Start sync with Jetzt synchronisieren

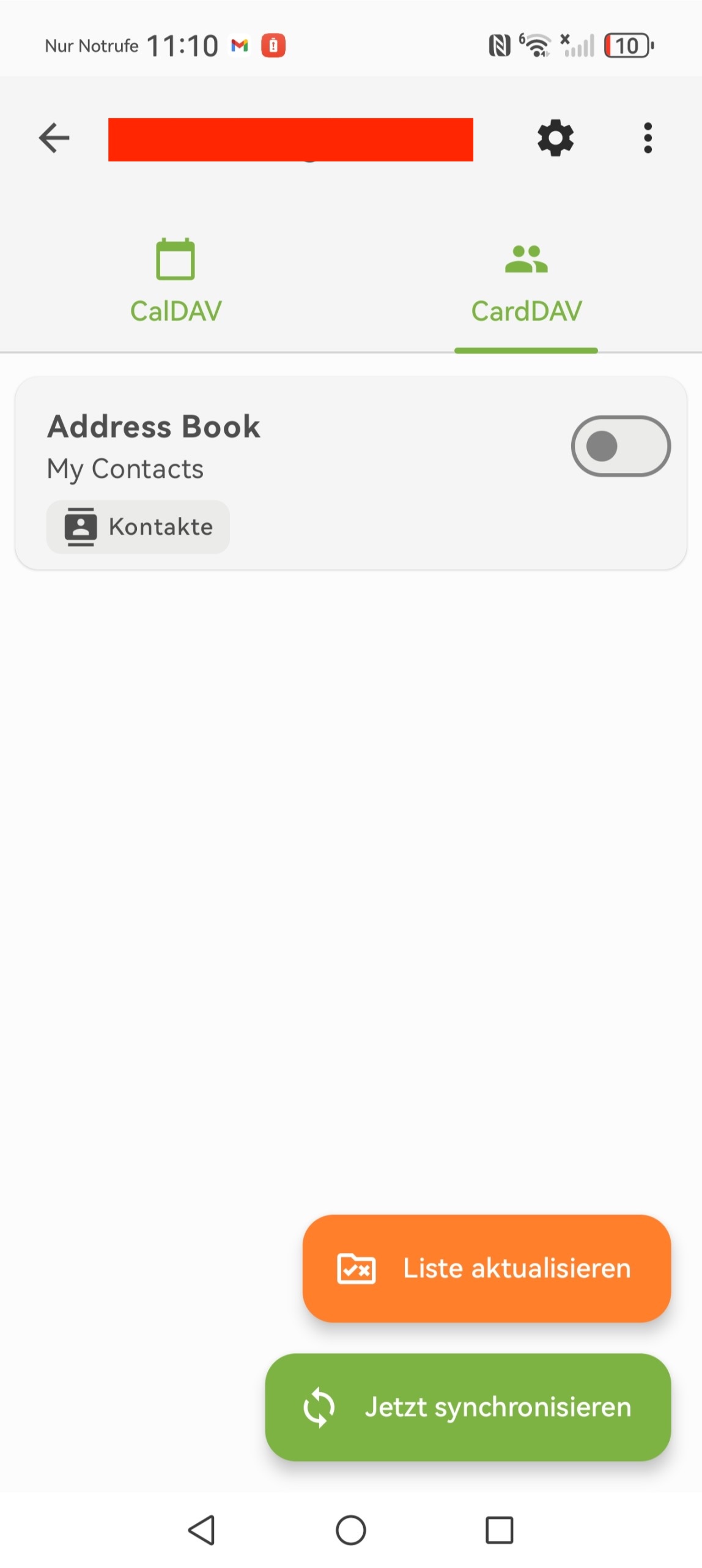coord(468,1406)
